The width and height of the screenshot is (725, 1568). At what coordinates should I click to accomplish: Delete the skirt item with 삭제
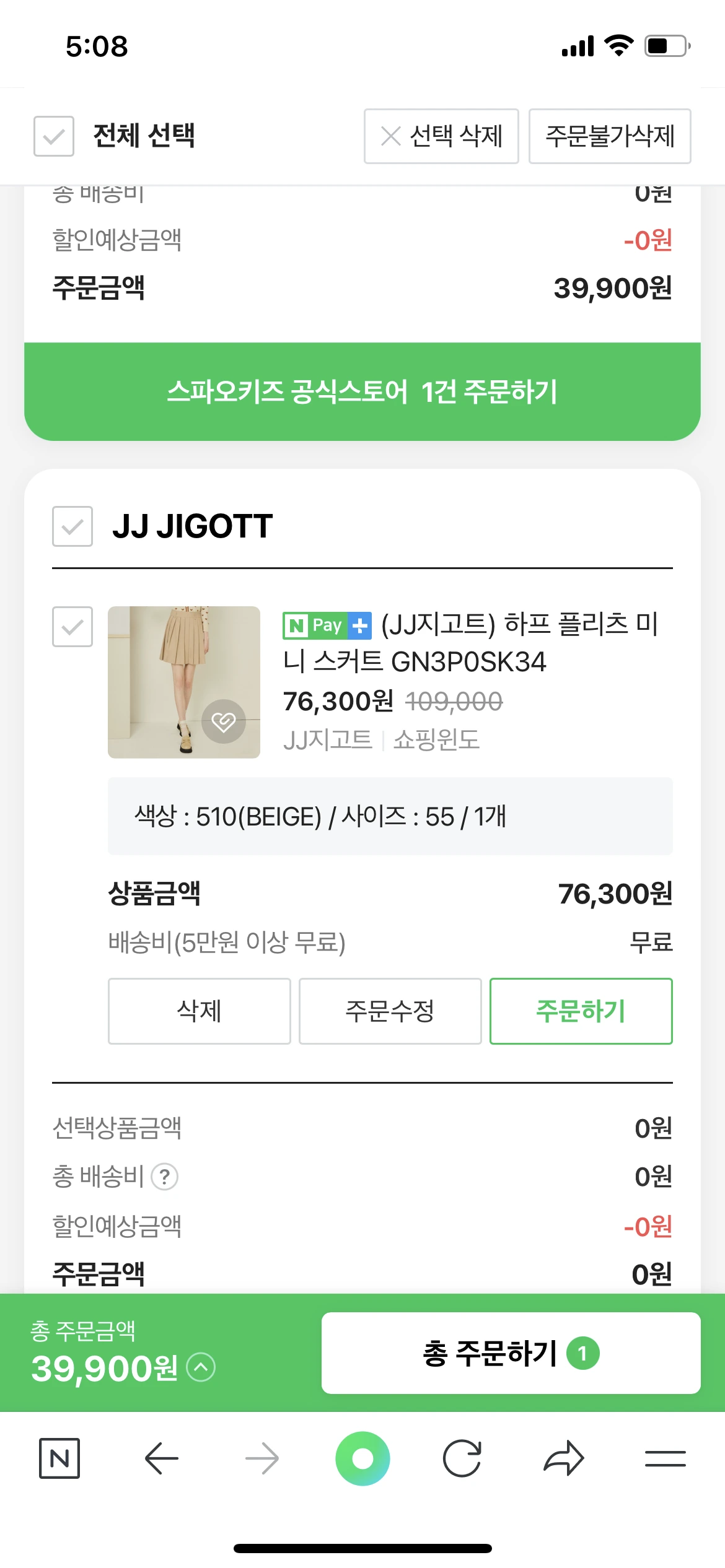point(200,1011)
